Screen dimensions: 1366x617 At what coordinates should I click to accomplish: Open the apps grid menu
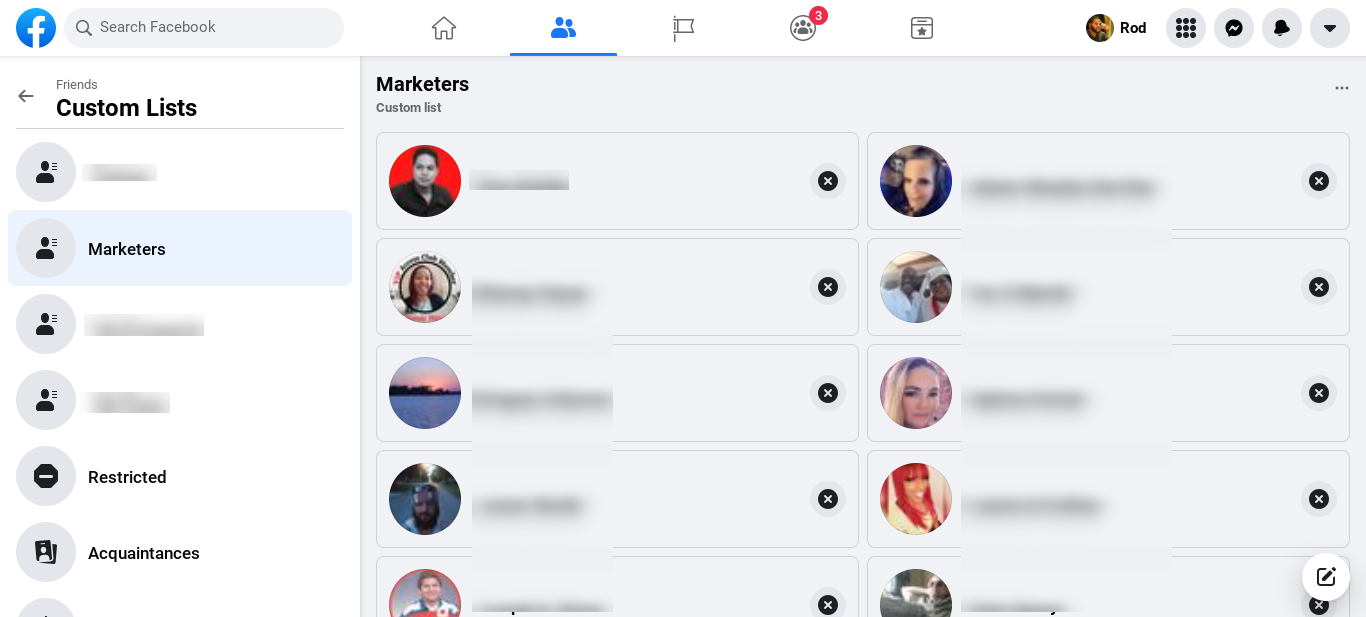coord(1186,28)
